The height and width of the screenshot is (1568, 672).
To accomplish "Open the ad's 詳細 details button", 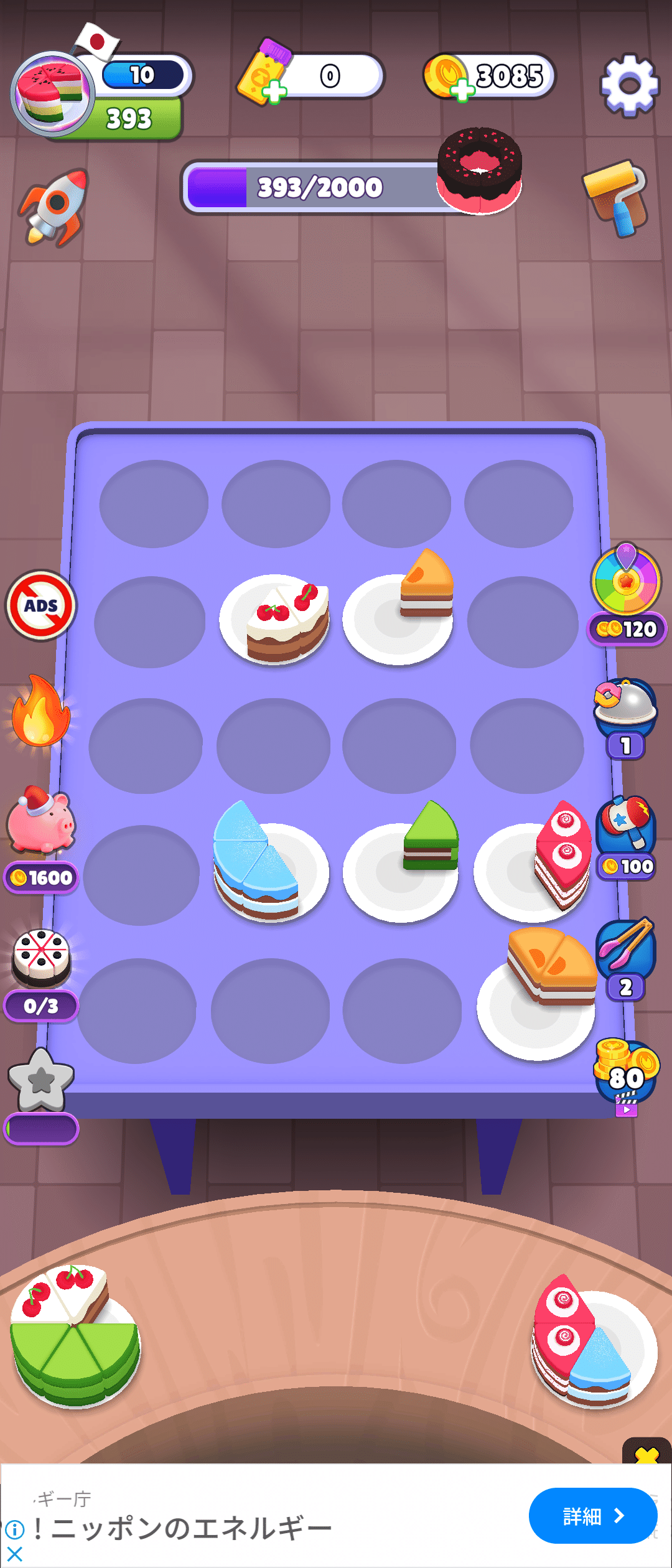I will coord(592,1516).
